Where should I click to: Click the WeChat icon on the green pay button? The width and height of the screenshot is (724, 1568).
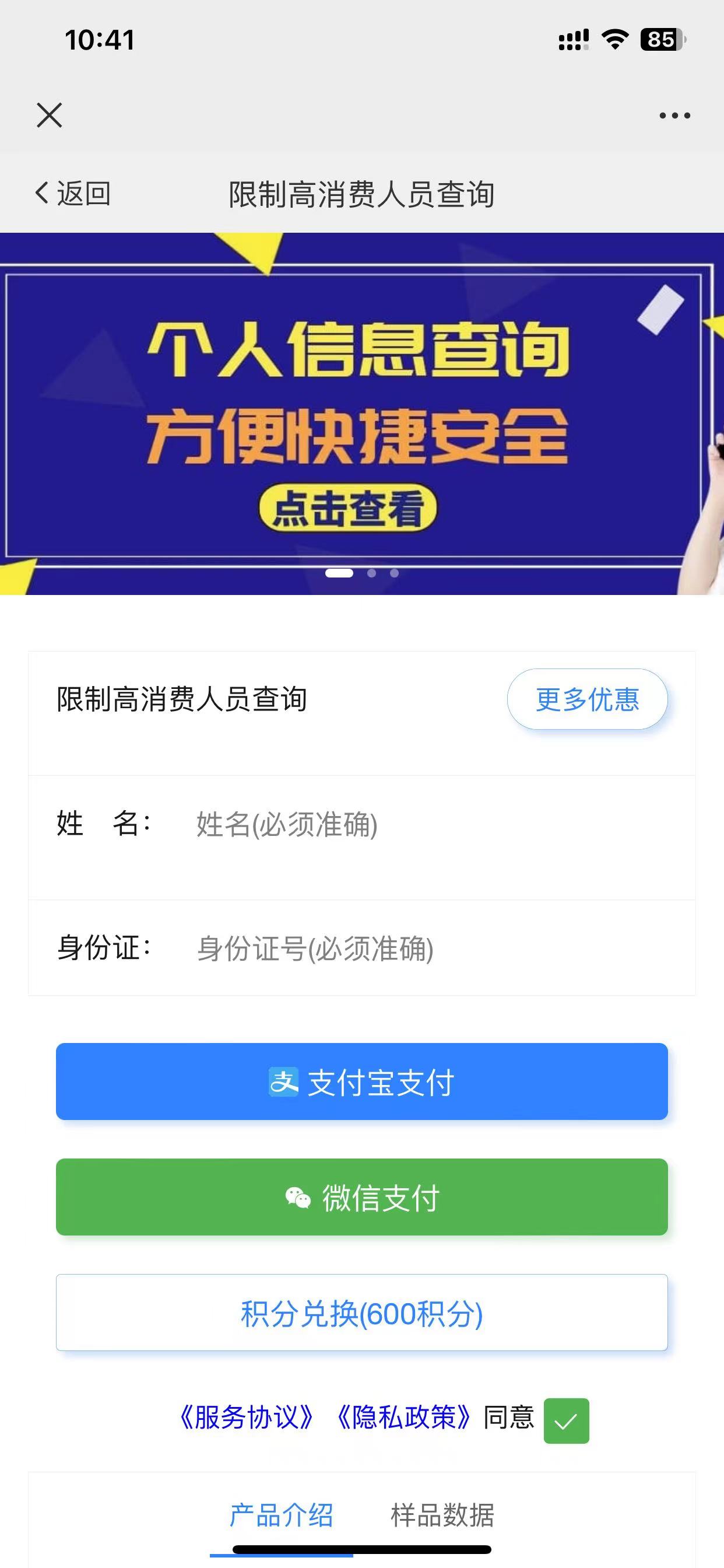(297, 1196)
